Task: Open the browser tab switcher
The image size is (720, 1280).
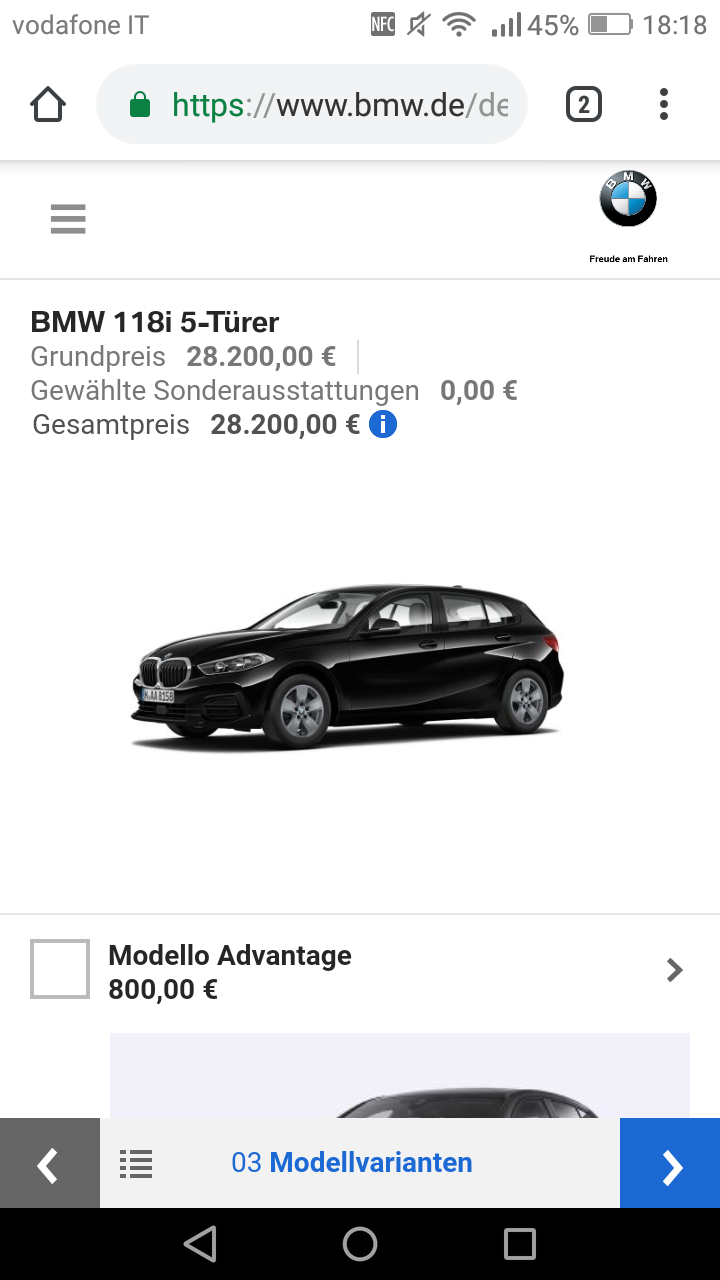Action: [x=584, y=105]
